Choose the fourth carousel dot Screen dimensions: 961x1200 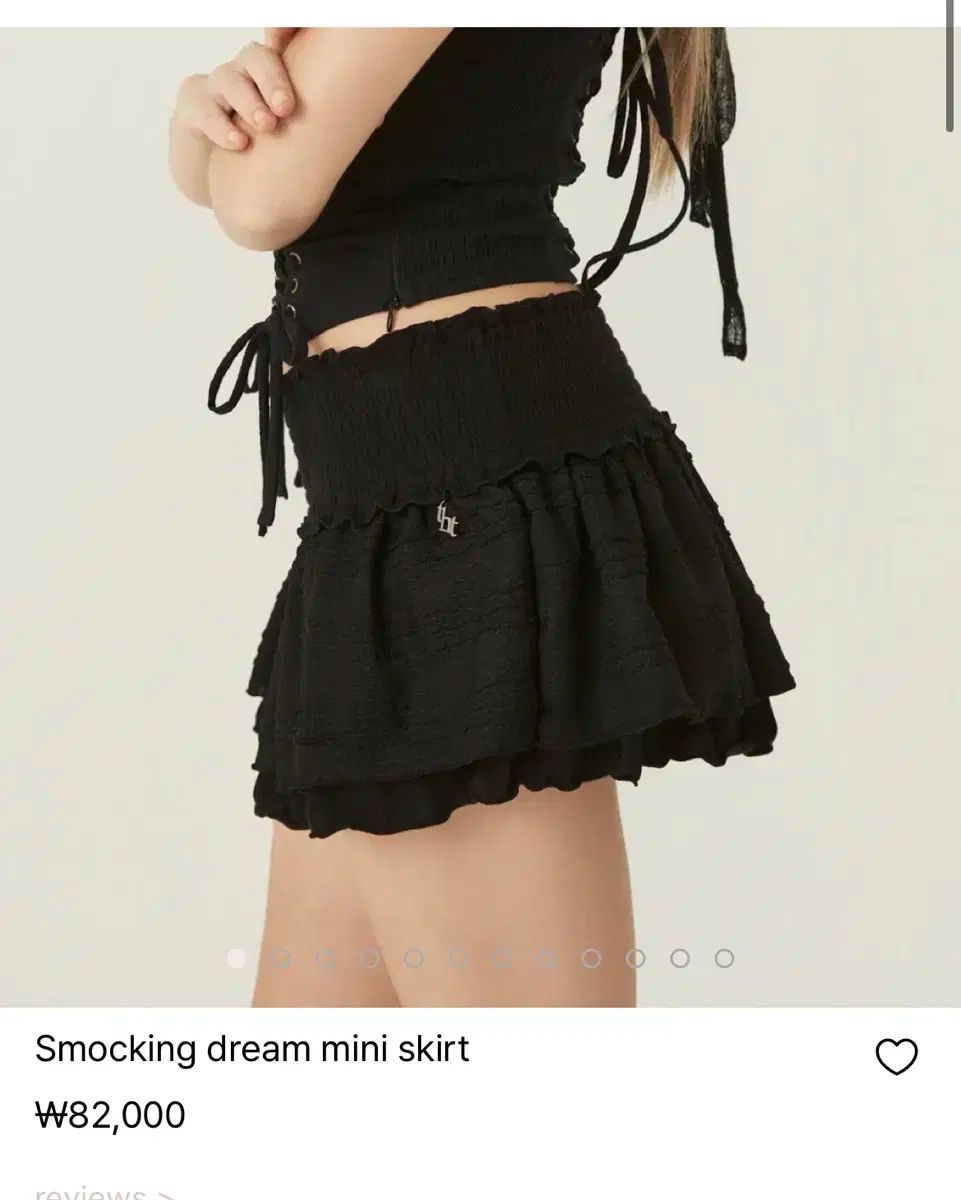pyautogui.click(x=369, y=957)
